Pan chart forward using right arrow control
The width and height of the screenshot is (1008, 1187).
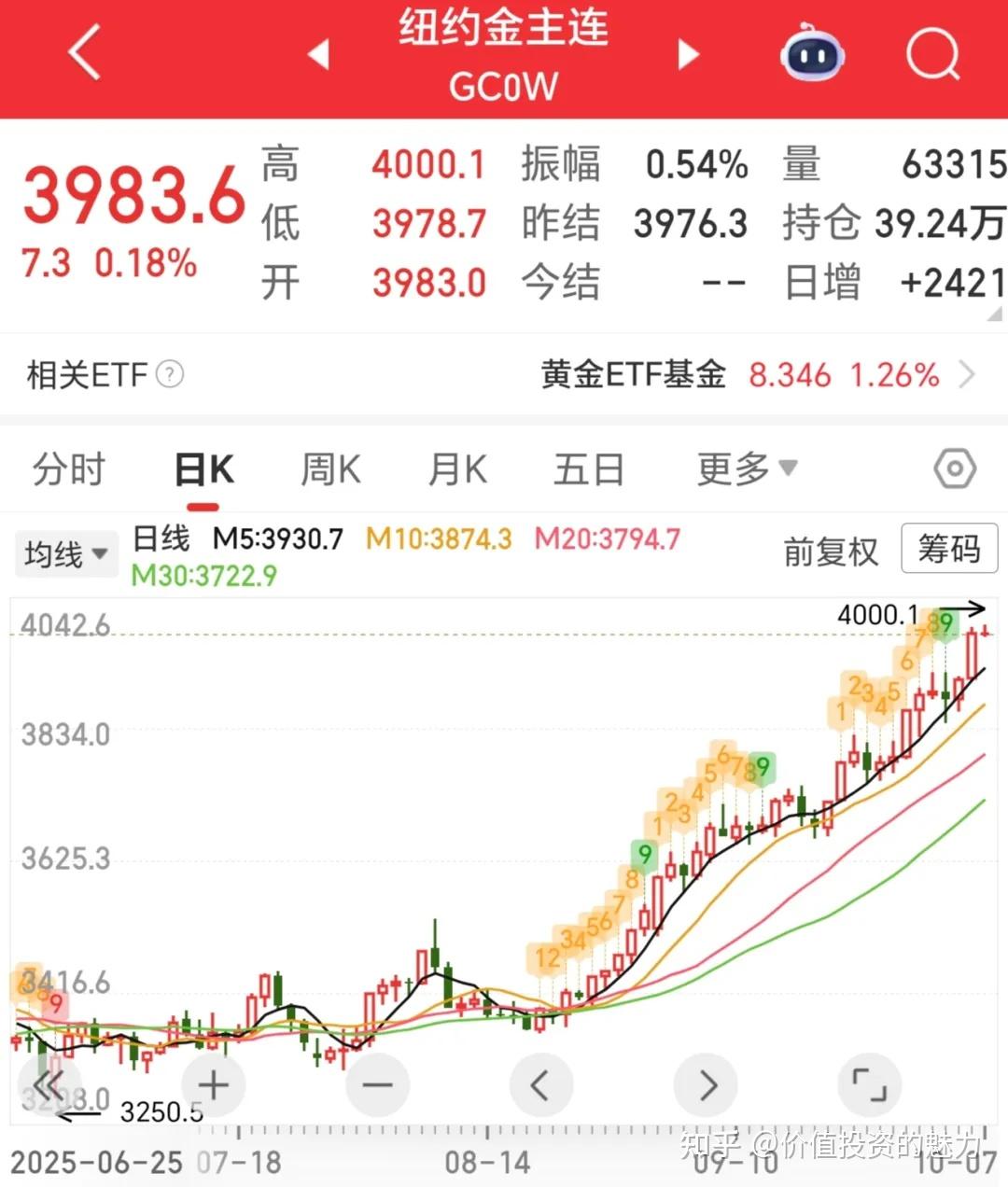click(706, 1085)
